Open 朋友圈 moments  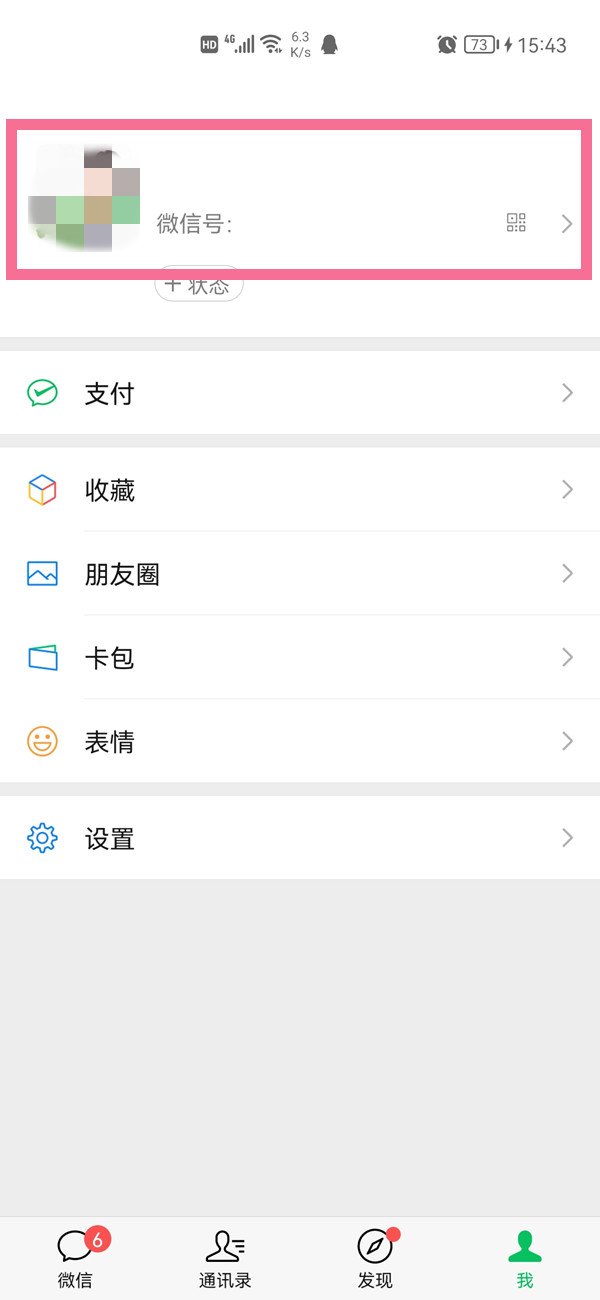coord(300,574)
